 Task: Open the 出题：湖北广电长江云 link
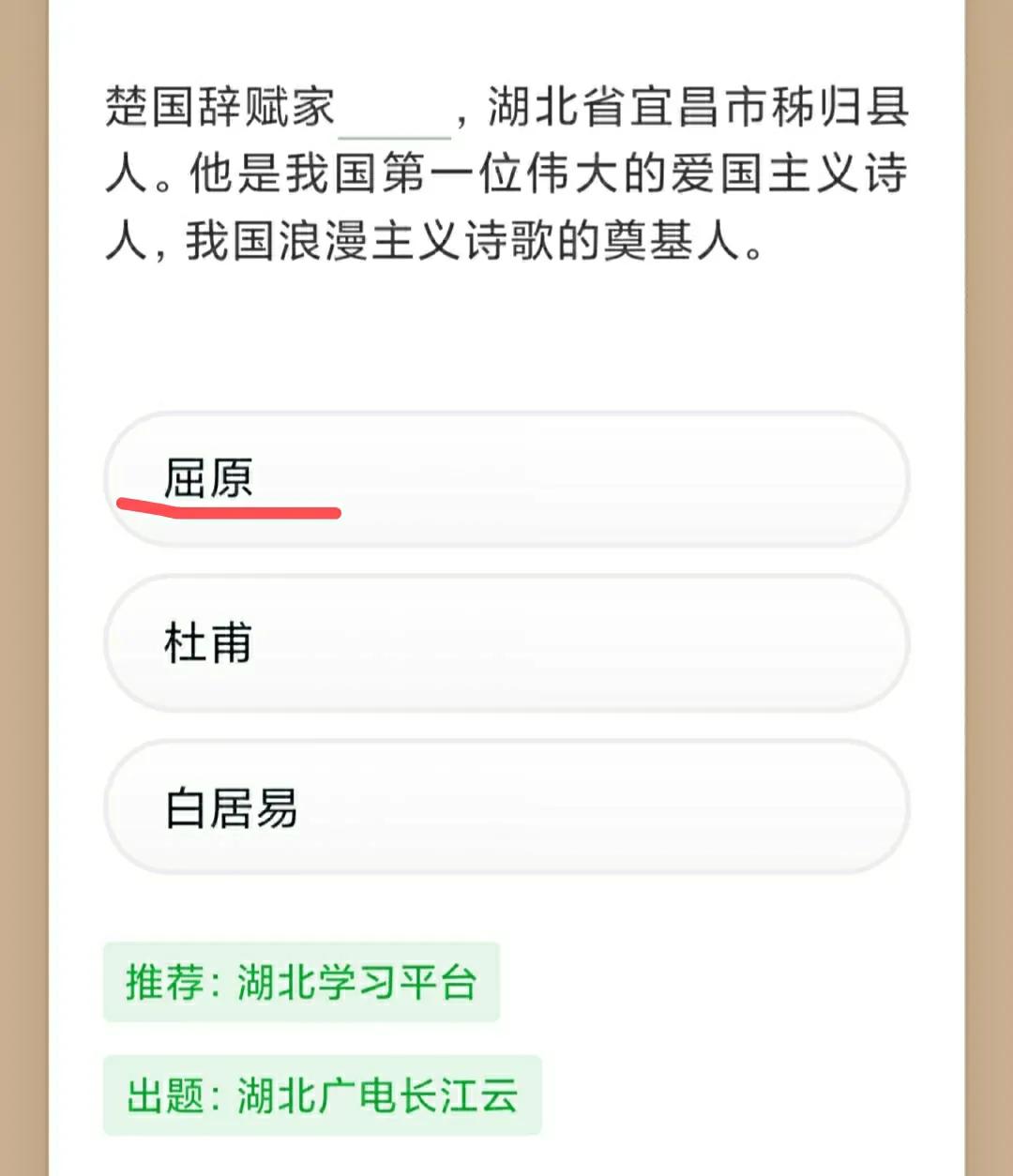pos(324,1092)
